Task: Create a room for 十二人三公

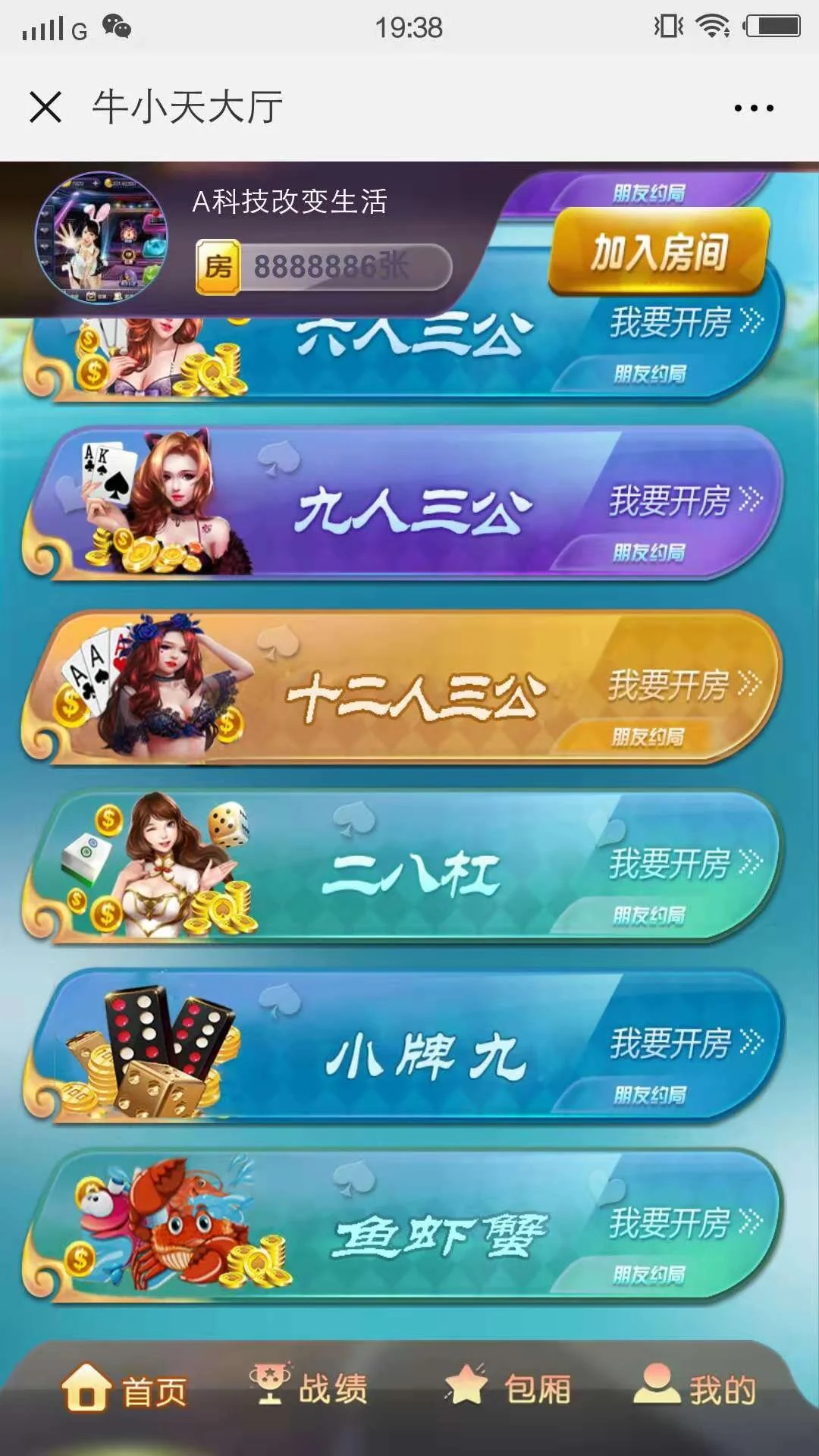Action: tap(682, 685)
